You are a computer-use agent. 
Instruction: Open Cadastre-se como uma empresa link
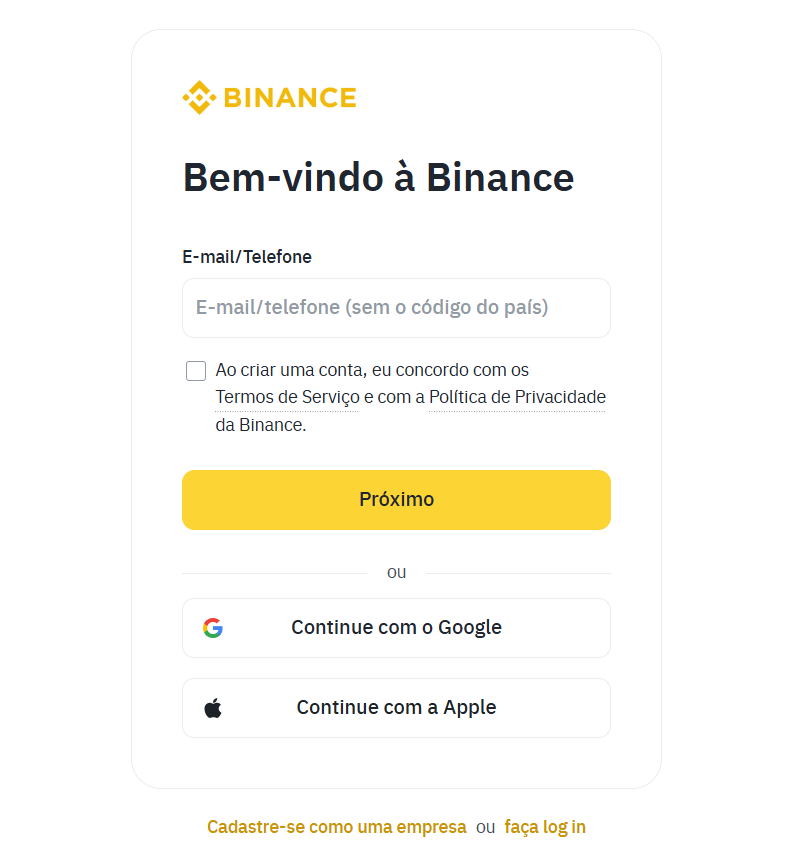[x=336, y=827]
